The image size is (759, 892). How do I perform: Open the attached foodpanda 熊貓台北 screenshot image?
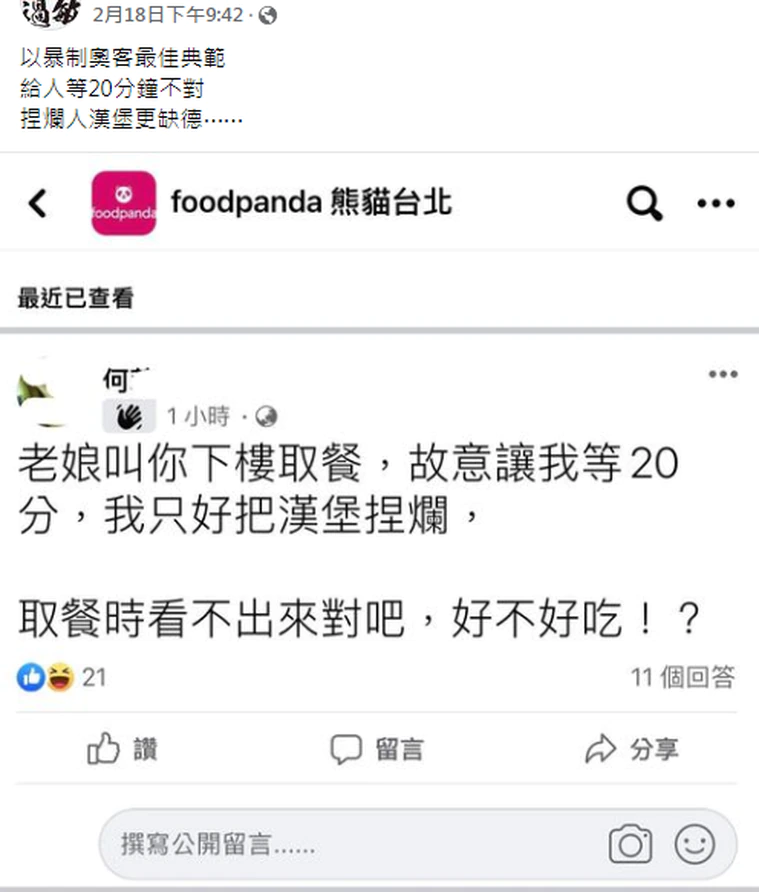379,520
